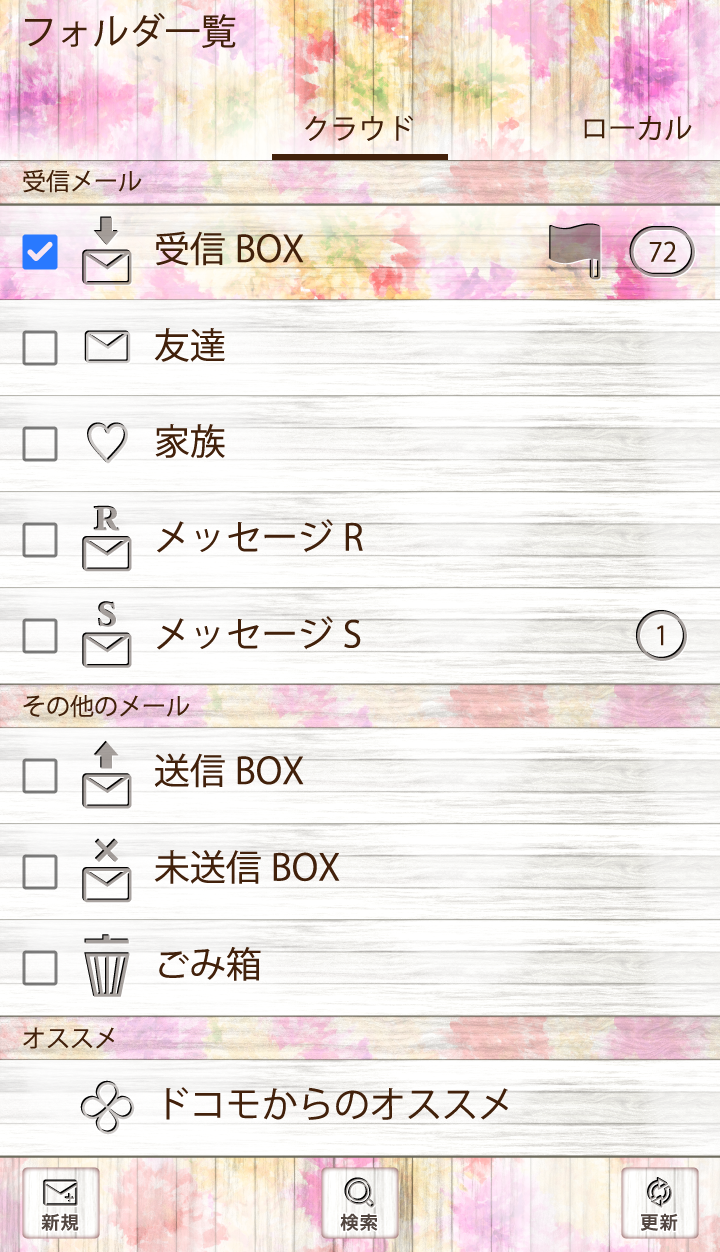Uncheck the 受信 BOX checkbox

click(40, 252)
